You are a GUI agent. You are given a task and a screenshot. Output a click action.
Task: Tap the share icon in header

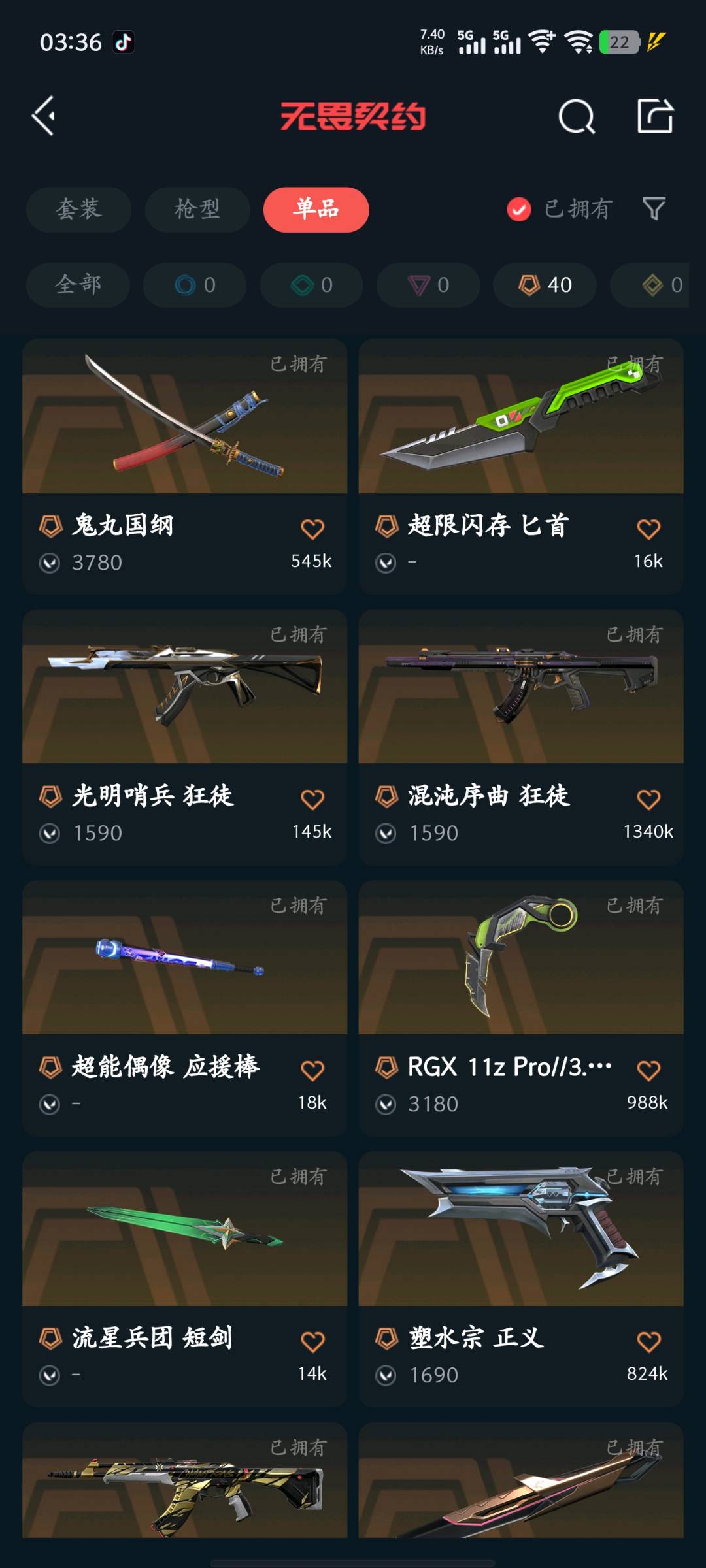[x=655, y=116]
